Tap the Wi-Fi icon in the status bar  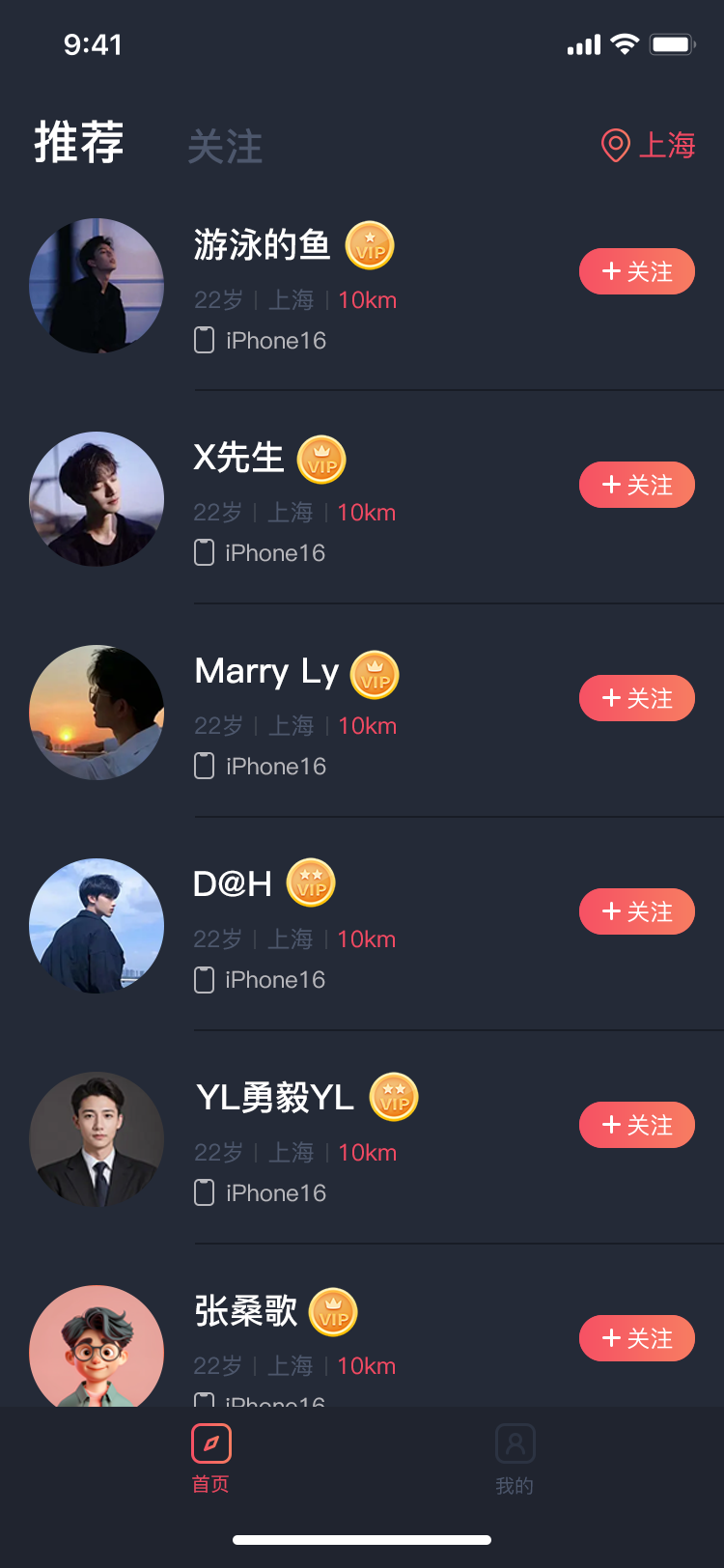click(x=624, y=43)
